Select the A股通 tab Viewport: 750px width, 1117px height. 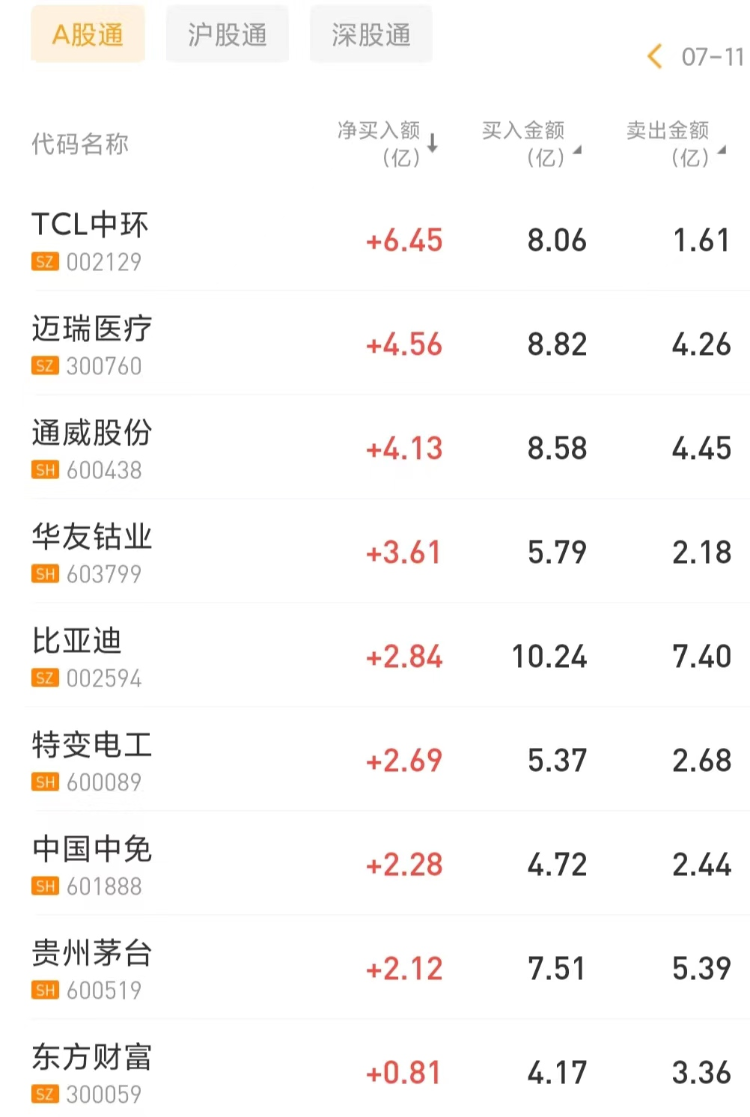coord(88,35)
